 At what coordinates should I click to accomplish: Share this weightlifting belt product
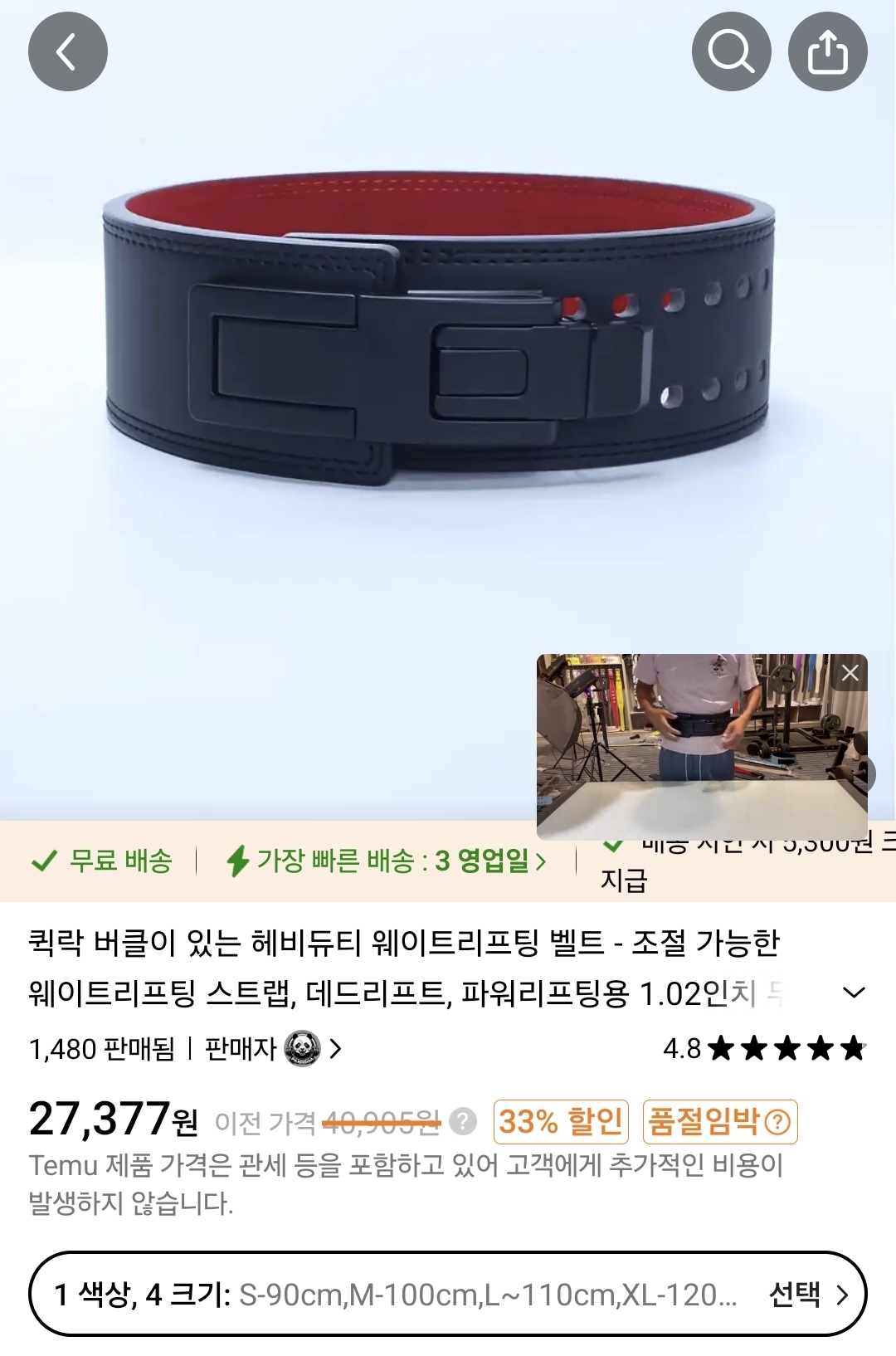[827, 51]
